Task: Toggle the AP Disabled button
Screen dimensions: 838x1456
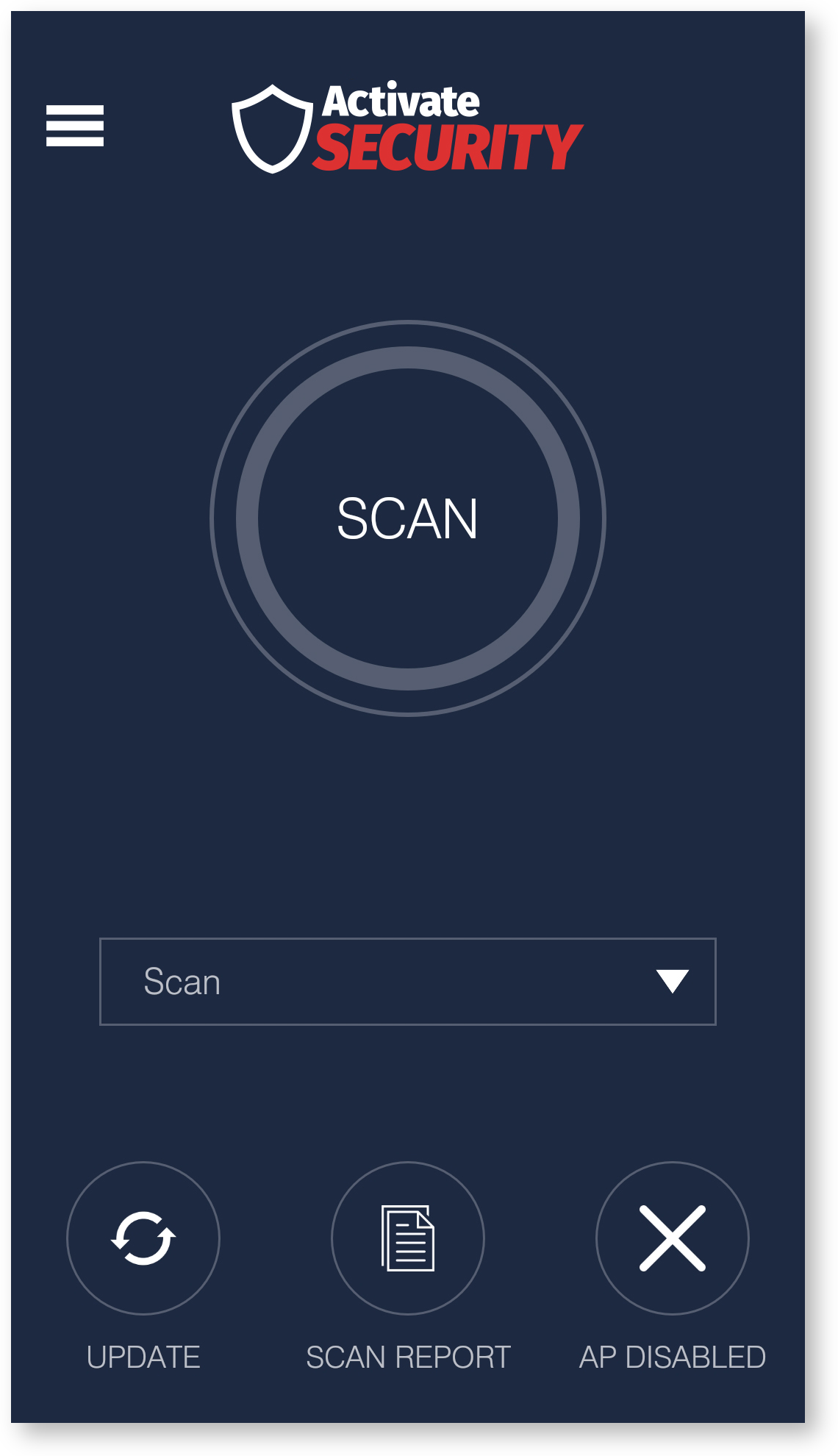Action: 673,1238
